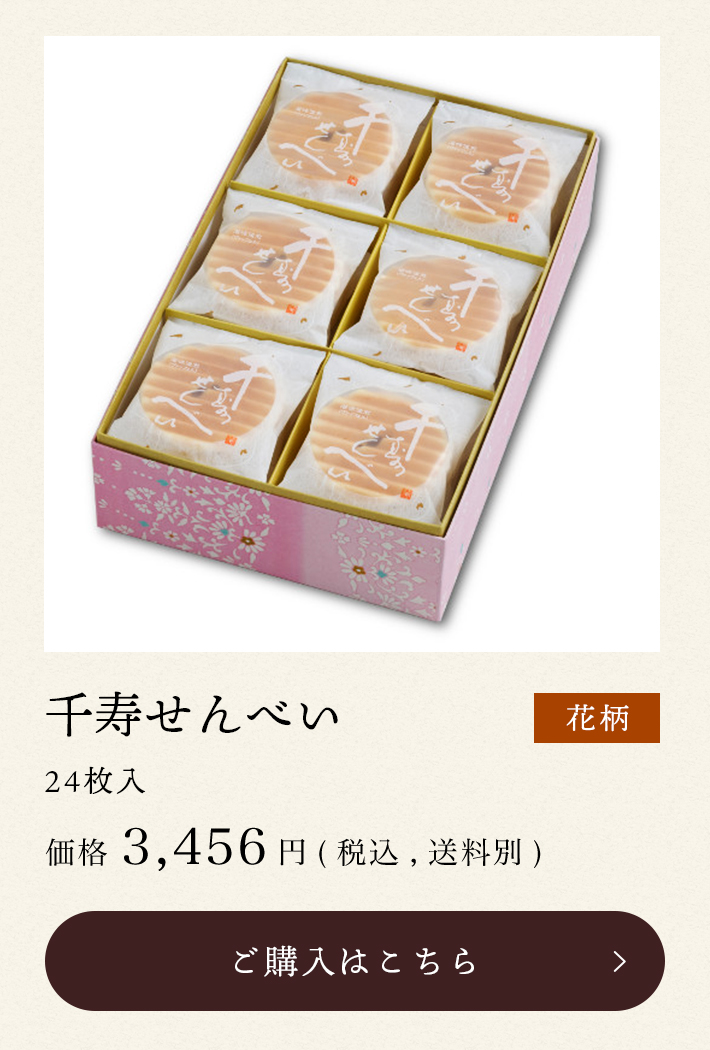Tap the ご購入はこちら purchase button
The height and width of the screenshot is (1050, 710).
click(x=355, y=961)
